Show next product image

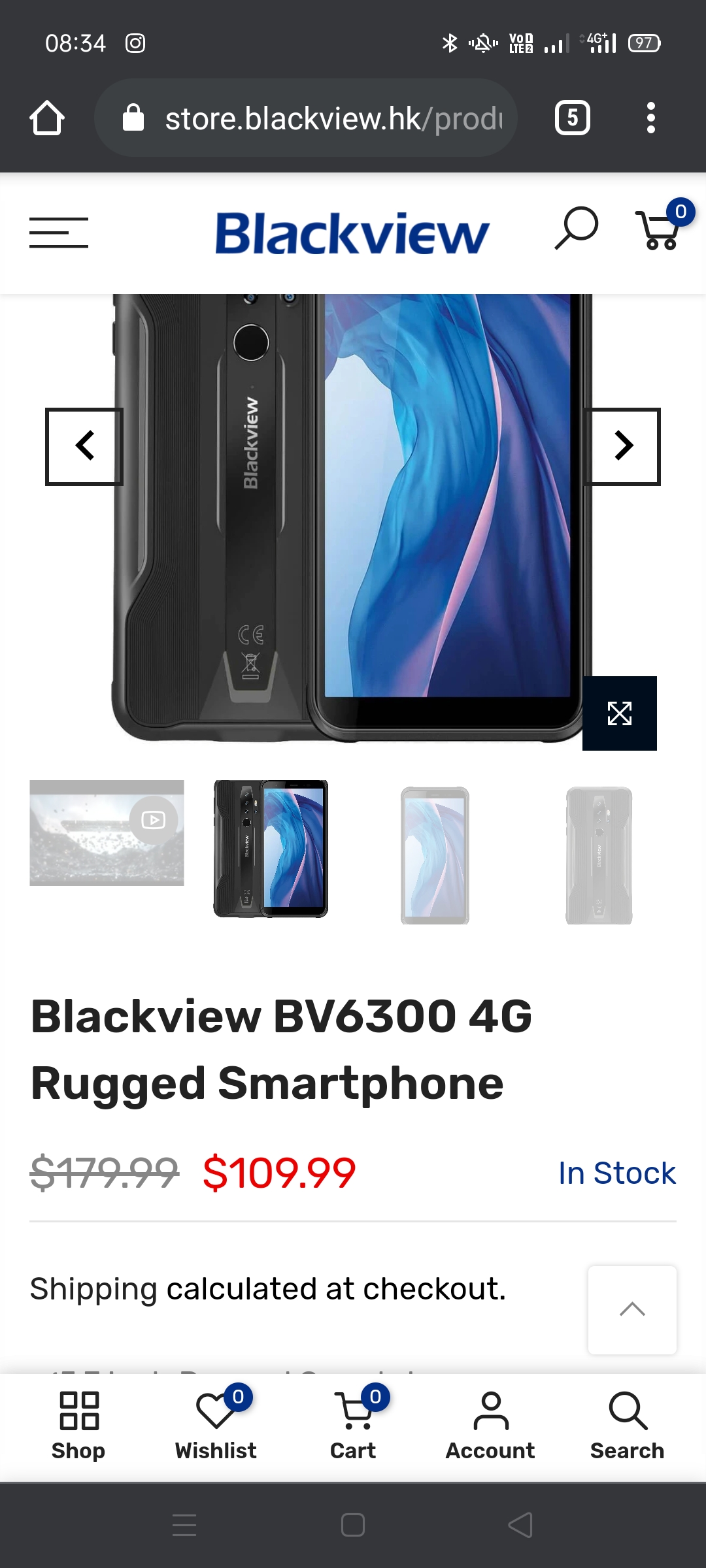(x=624, y=446)
